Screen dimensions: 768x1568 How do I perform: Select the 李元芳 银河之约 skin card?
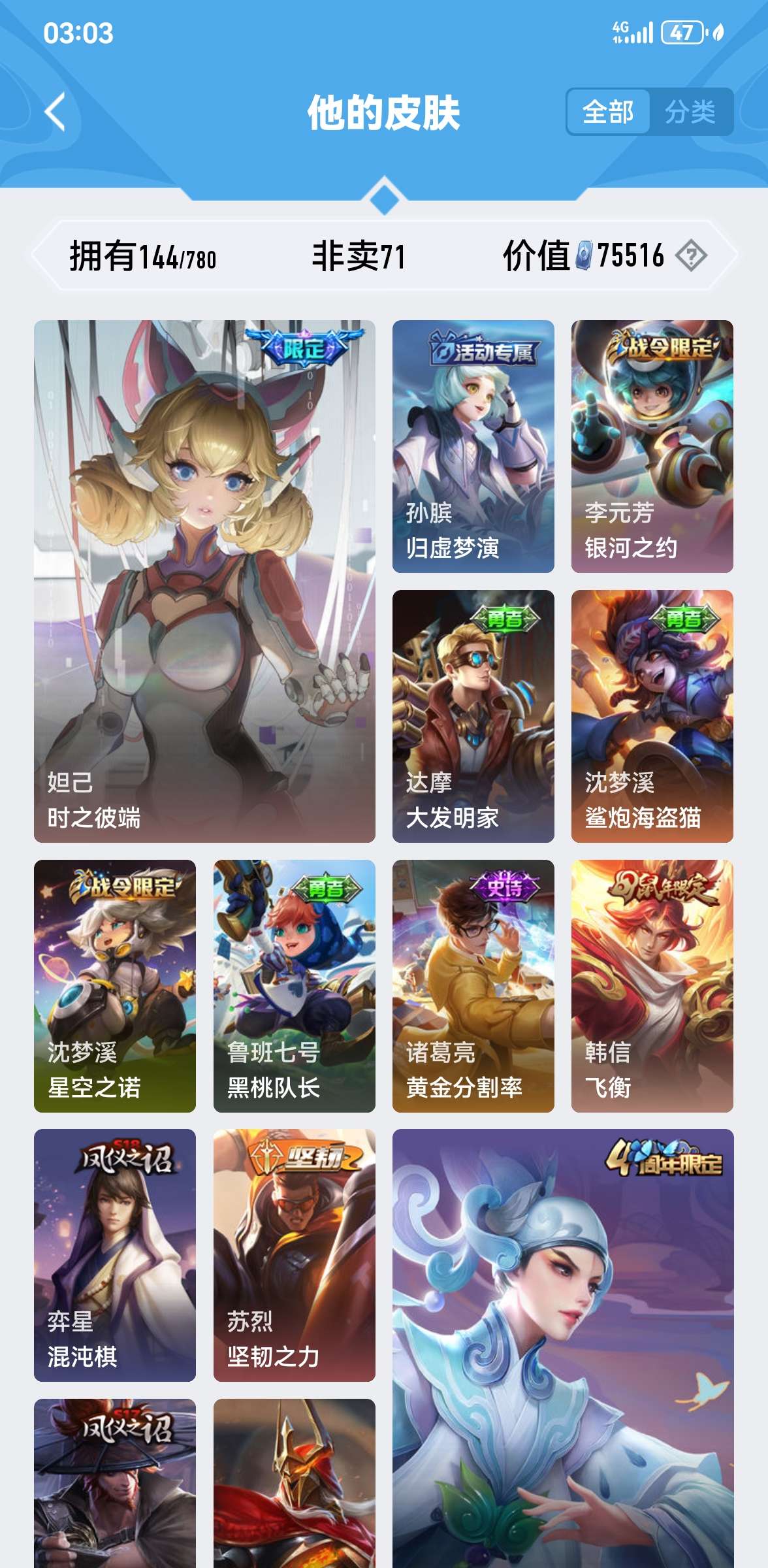point(652,446)
